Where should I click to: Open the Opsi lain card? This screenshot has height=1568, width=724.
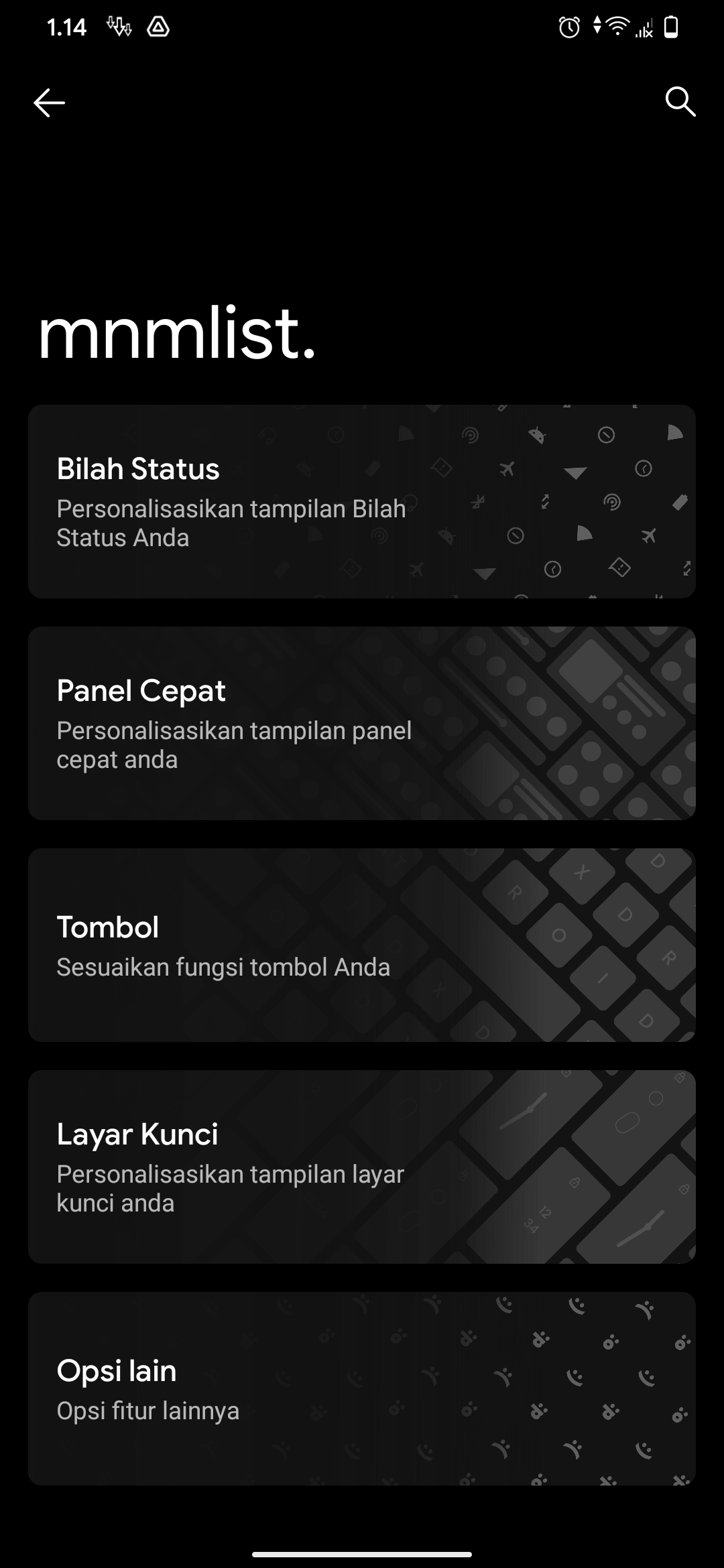362,1388
